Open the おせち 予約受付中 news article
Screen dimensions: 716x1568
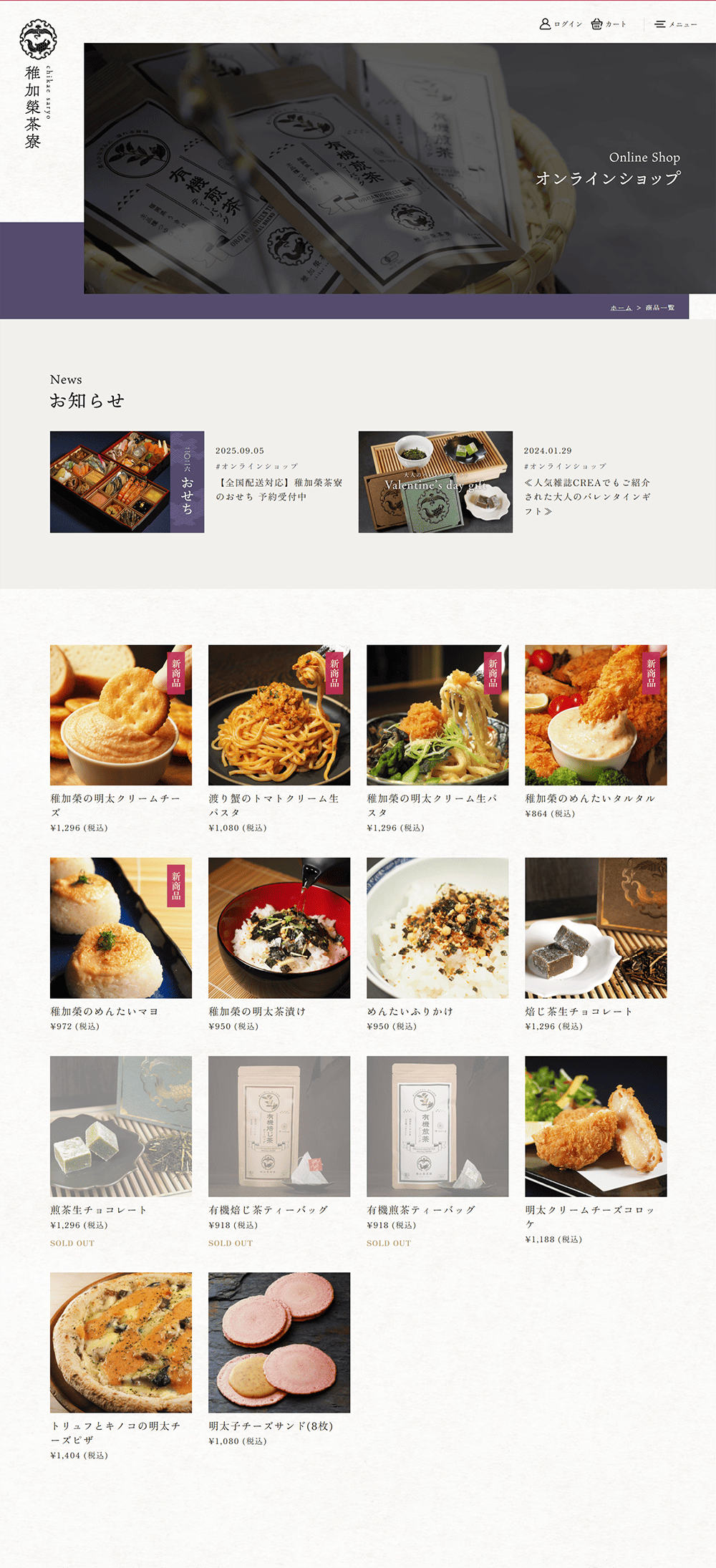(x=279, y=490)
